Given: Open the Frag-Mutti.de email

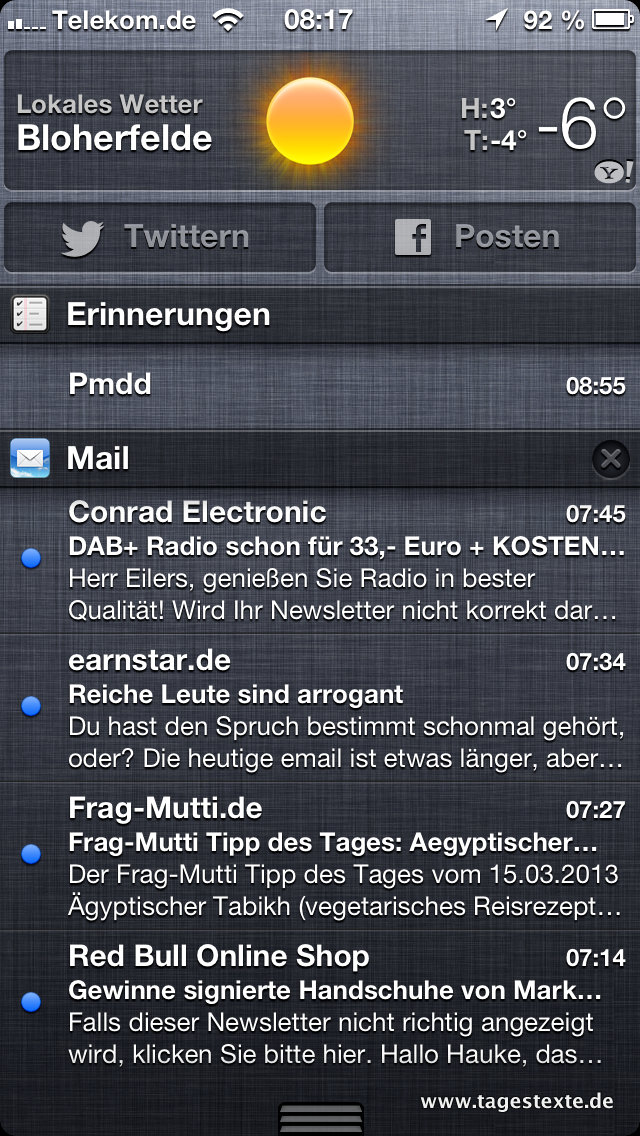Looking at the screenshot, I should 320,856.
